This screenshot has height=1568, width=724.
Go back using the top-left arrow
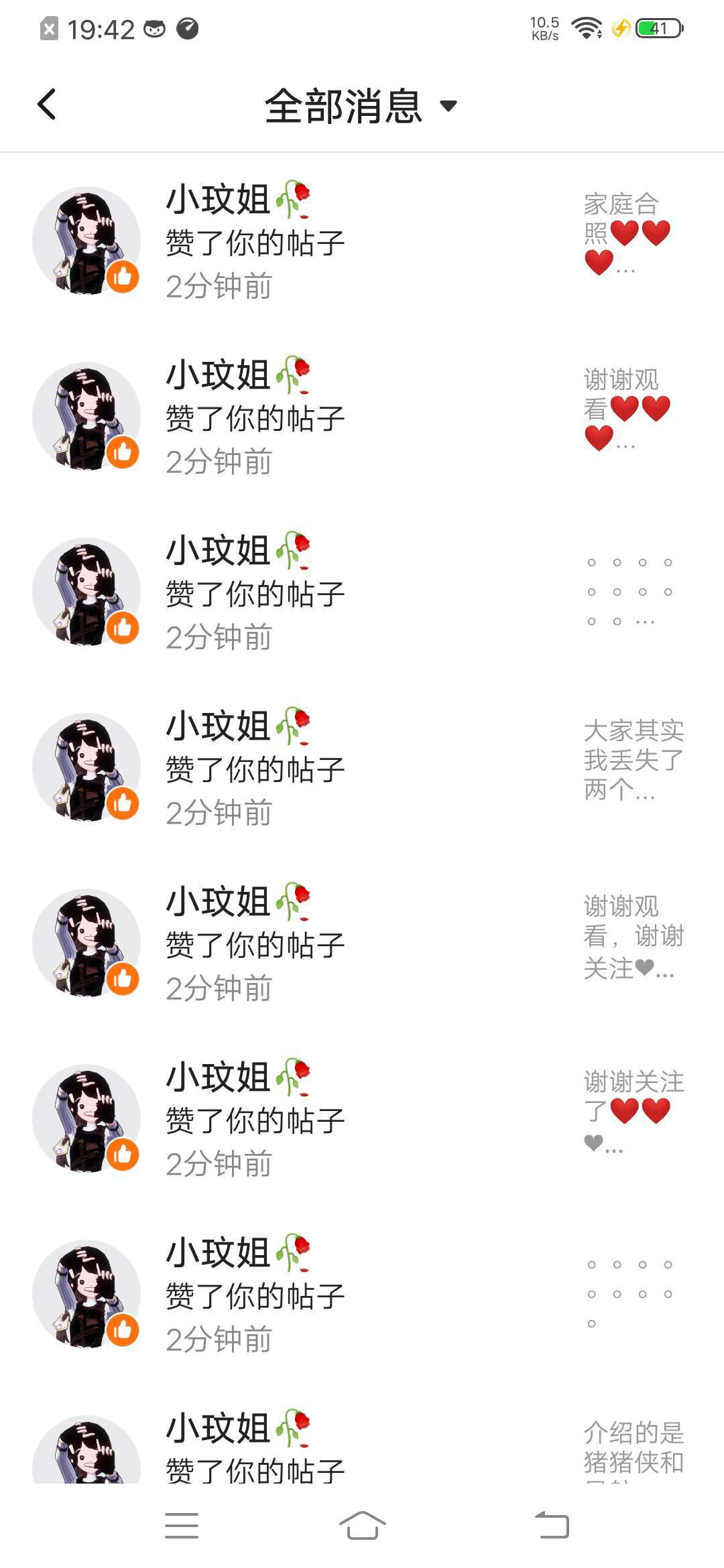[46, 105]
